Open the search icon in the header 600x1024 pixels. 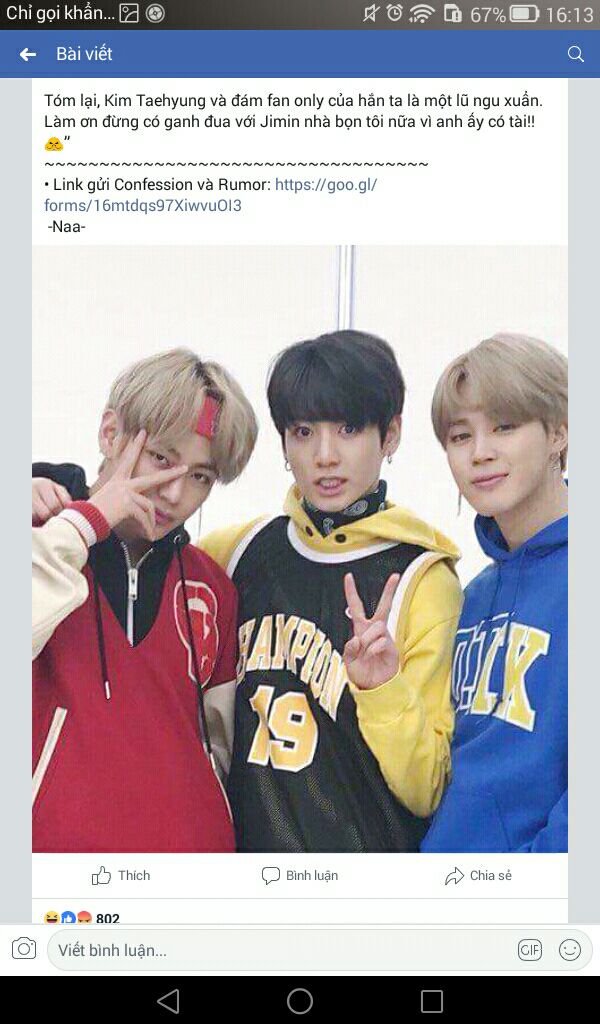[x=575, y=54]
